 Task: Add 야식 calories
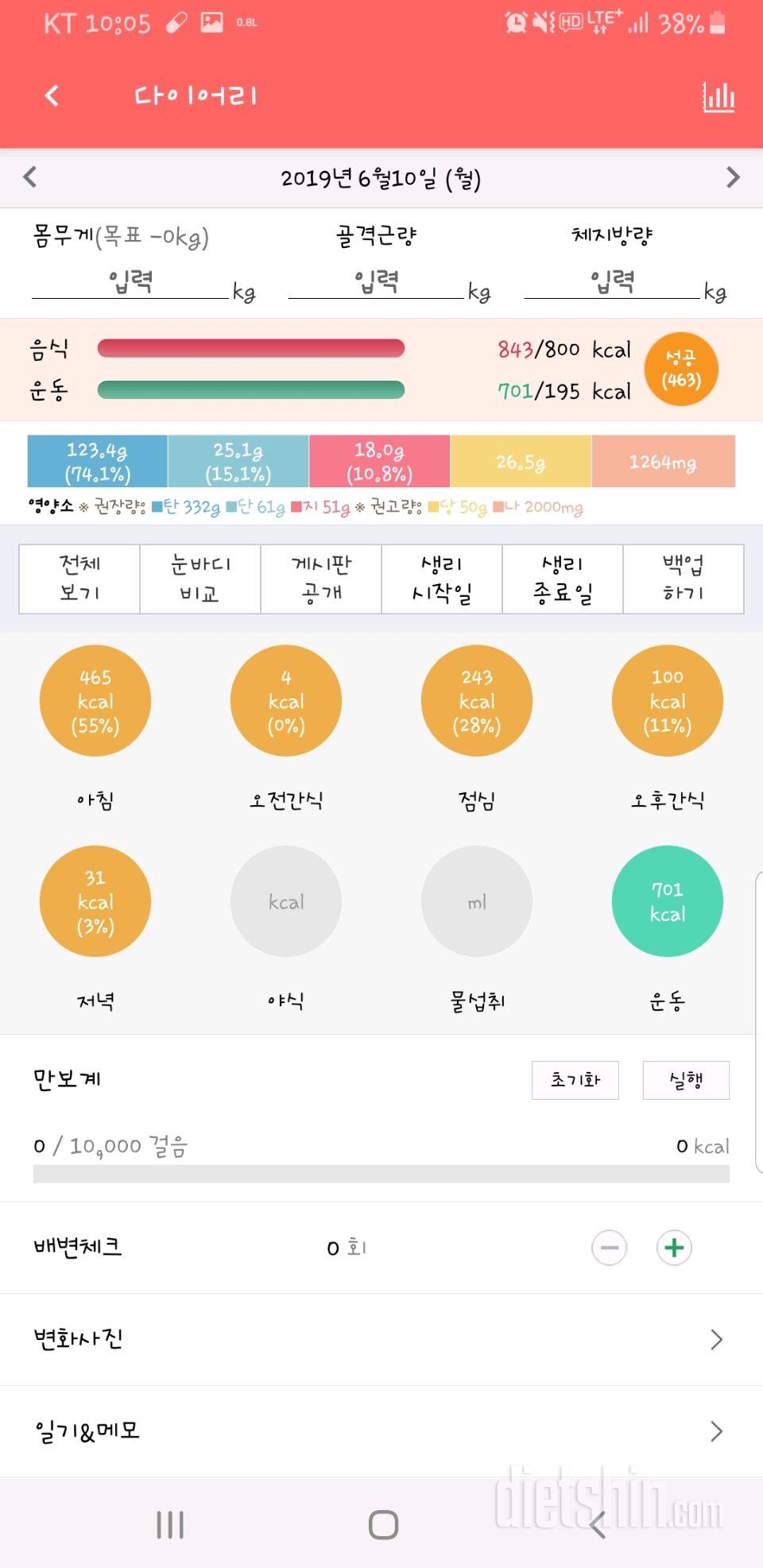(x=286, y=901)
